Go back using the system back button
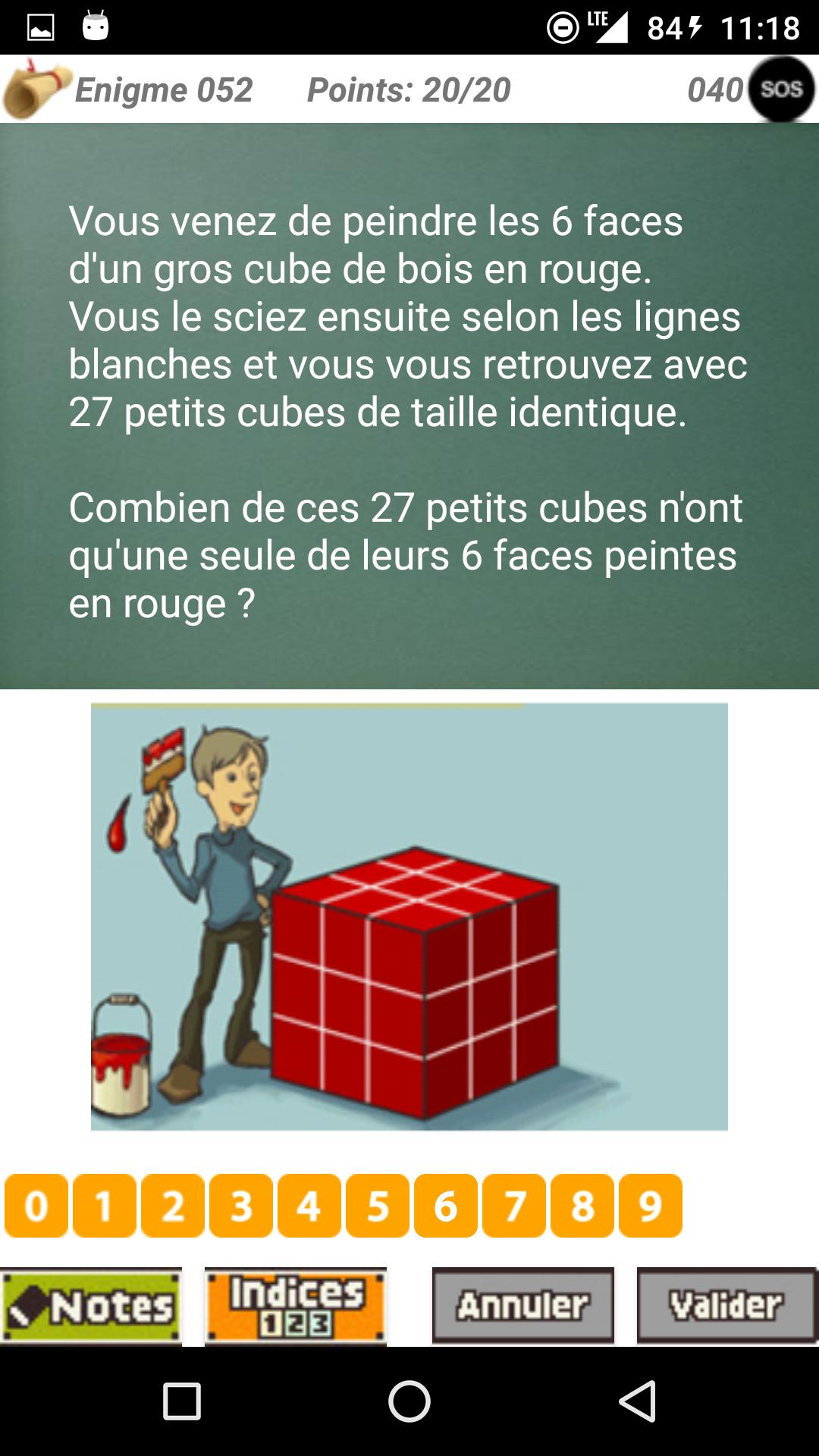The image size is (819, 1456). click(x=637, y=1401)
